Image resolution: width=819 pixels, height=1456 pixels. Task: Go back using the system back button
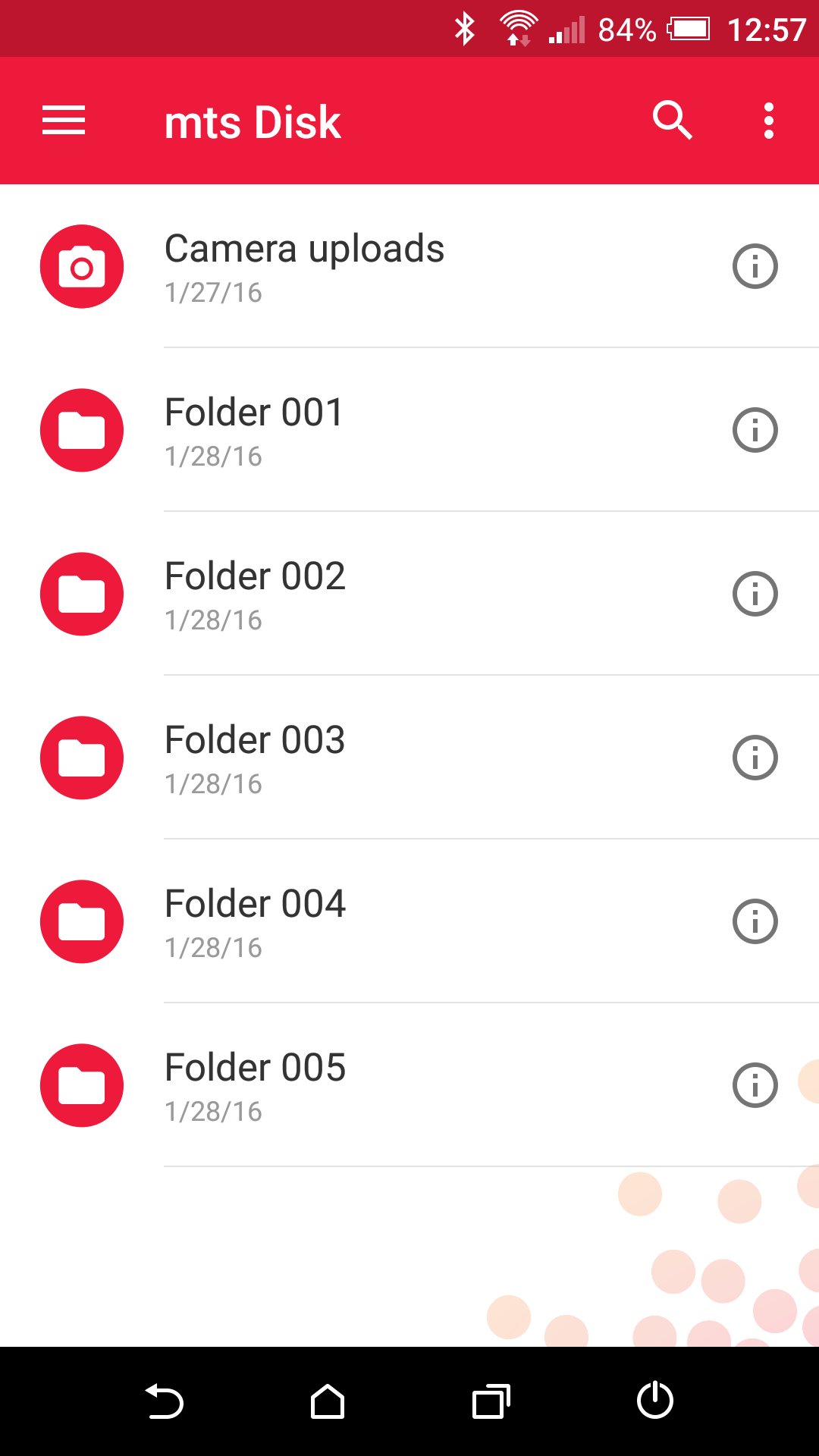pyautogui.click(x=164, y=1401)
